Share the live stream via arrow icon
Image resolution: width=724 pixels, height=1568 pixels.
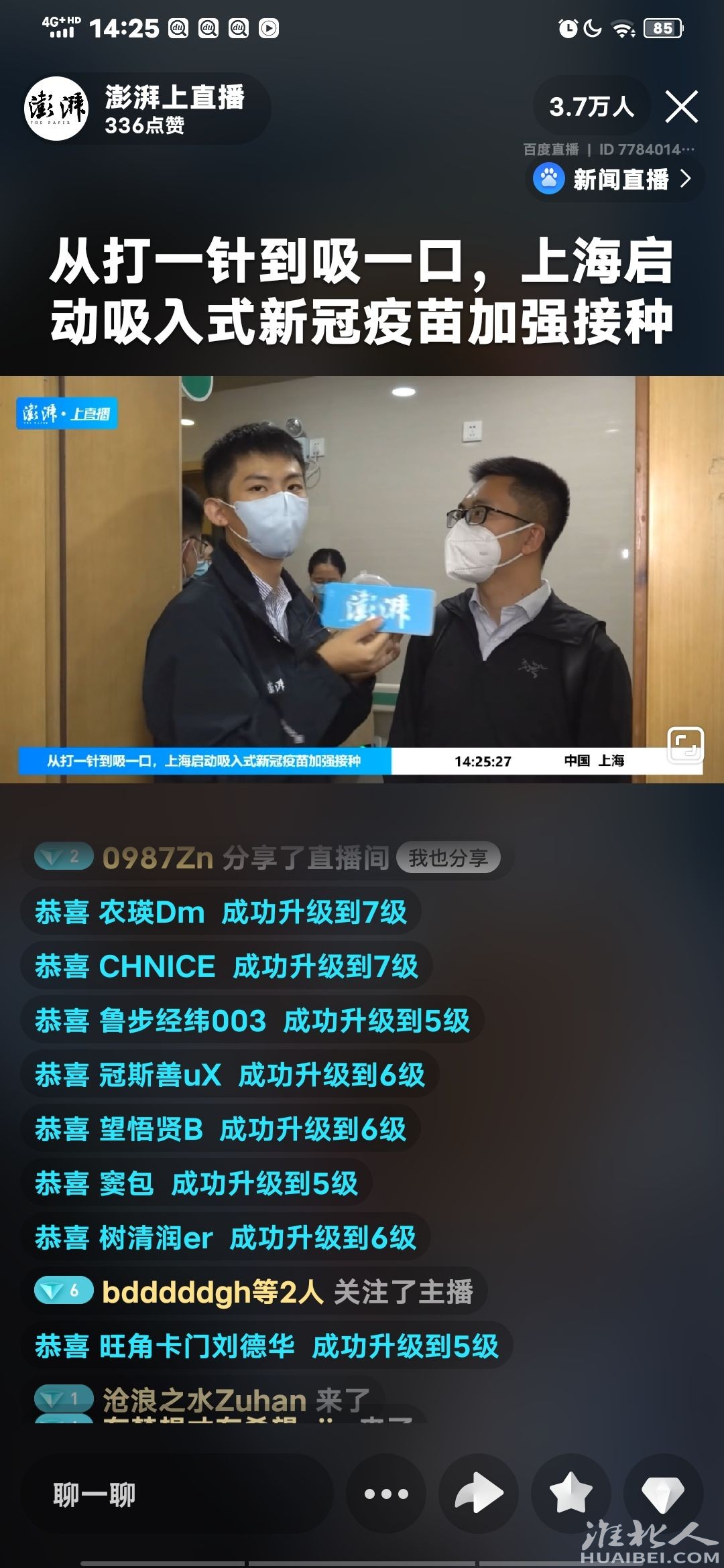pyautogui.click(x=479, y=1494)
